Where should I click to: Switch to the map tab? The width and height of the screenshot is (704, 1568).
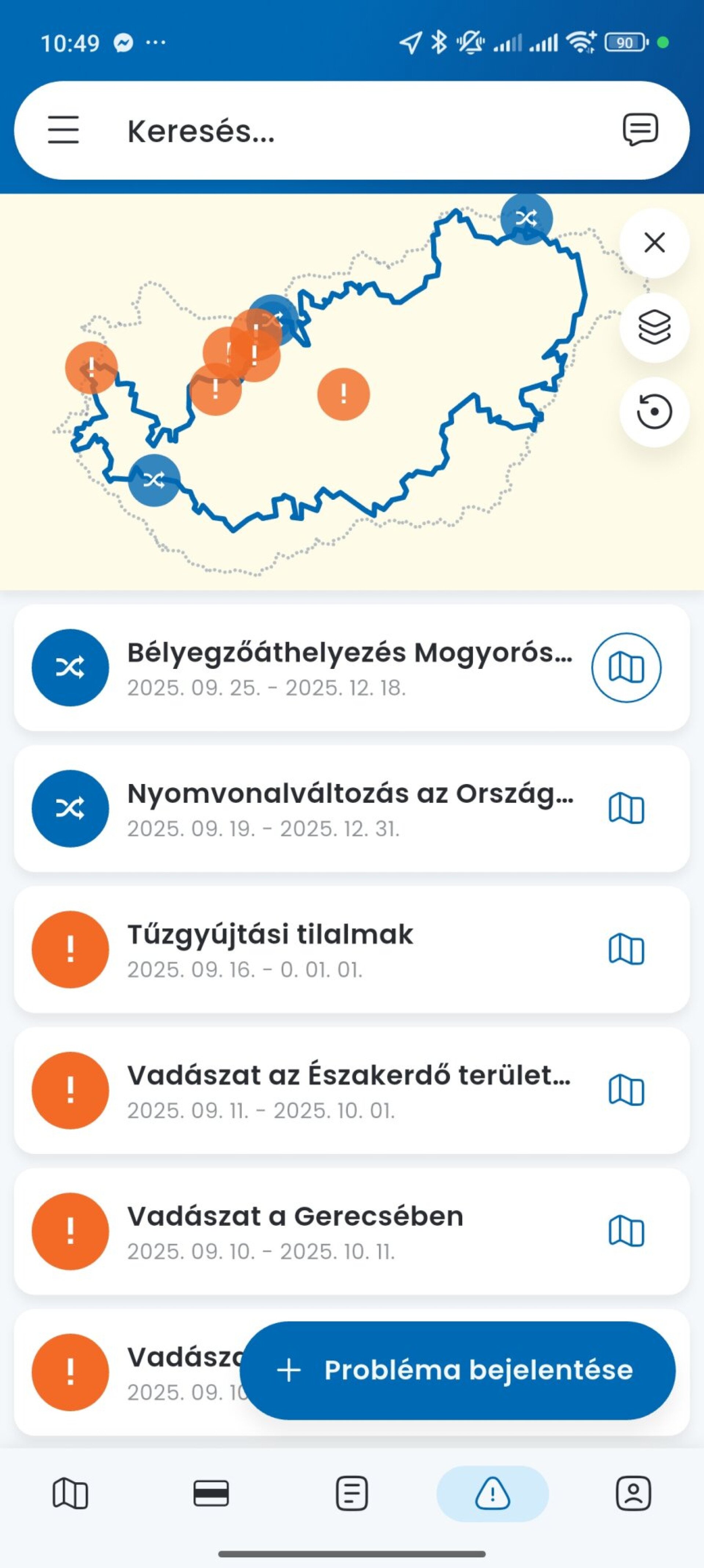click(x=71, y=1494)
